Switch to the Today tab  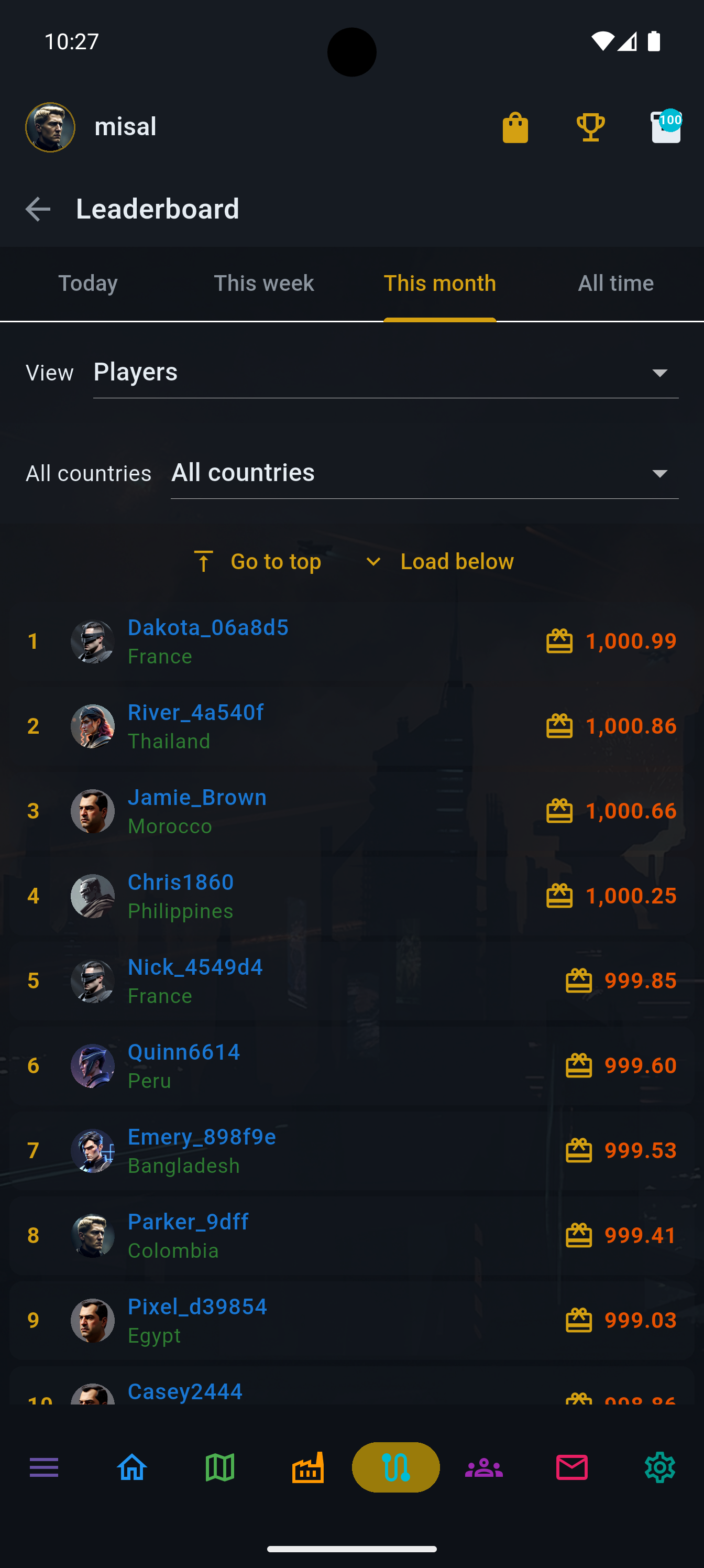(x=87, y=284)
